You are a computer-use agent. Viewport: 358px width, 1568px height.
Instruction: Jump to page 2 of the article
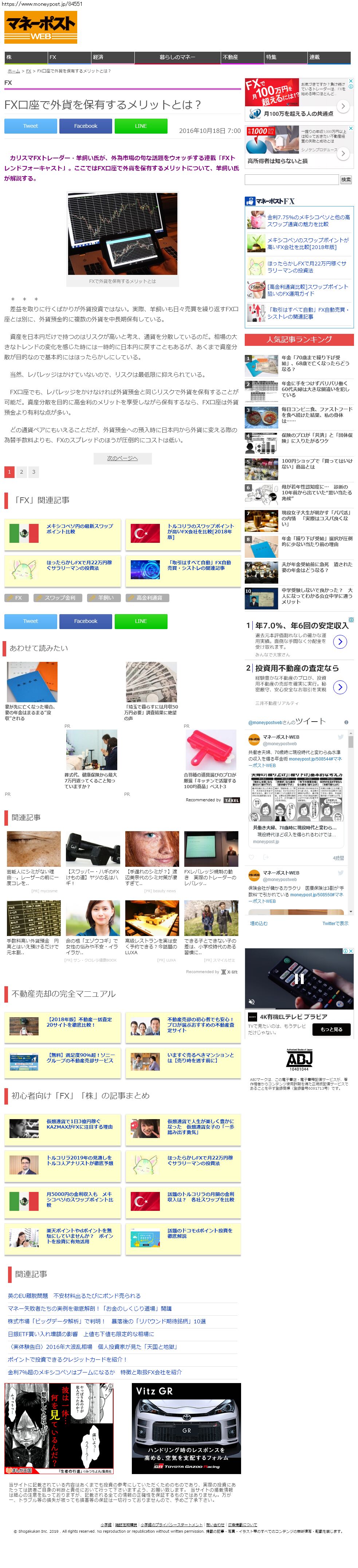pyautogui.click(x=21, y=472)
